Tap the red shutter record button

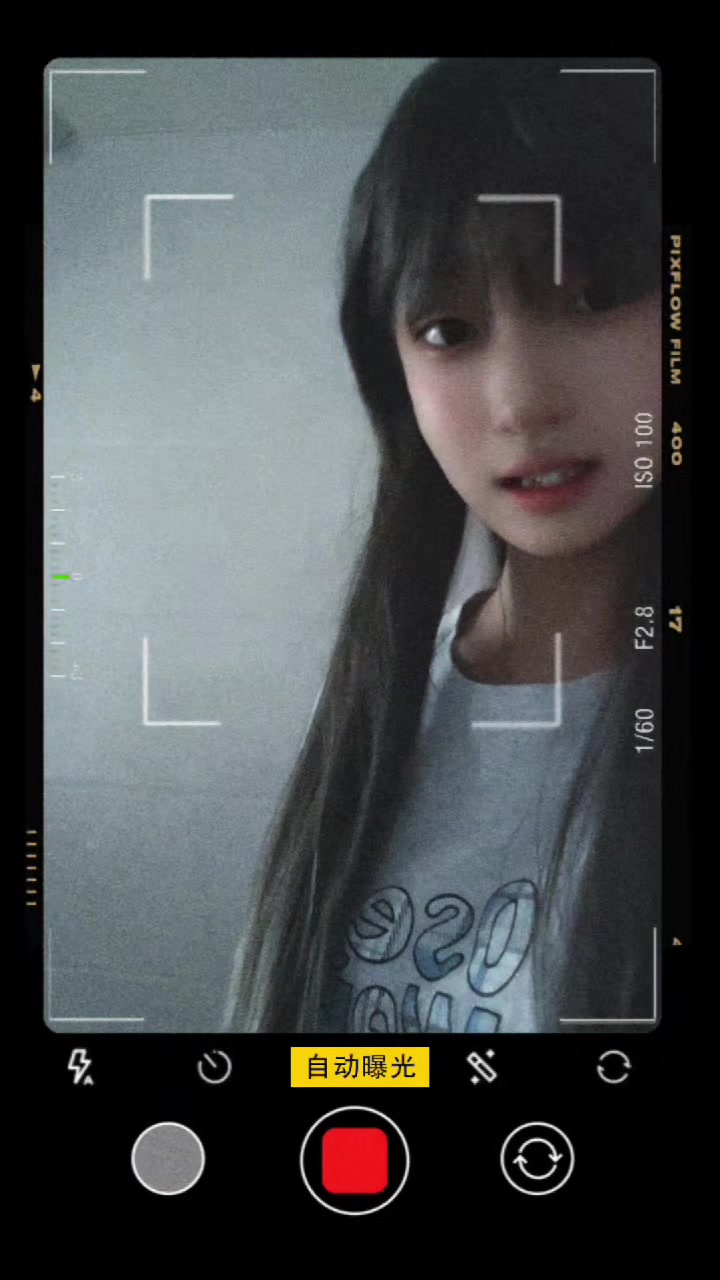(355, 1160)
